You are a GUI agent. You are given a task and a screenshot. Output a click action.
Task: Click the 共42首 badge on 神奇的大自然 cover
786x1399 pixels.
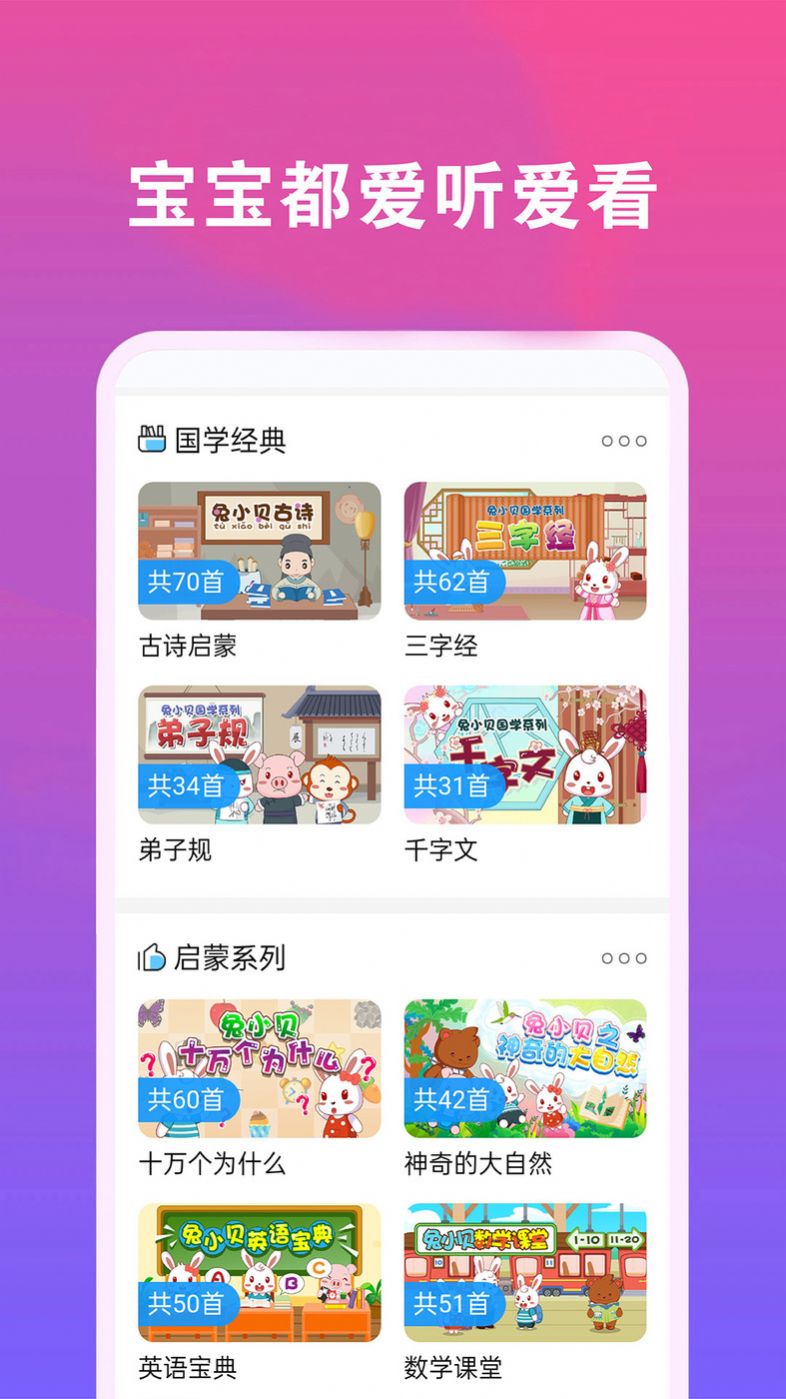tap(450, 1102)
